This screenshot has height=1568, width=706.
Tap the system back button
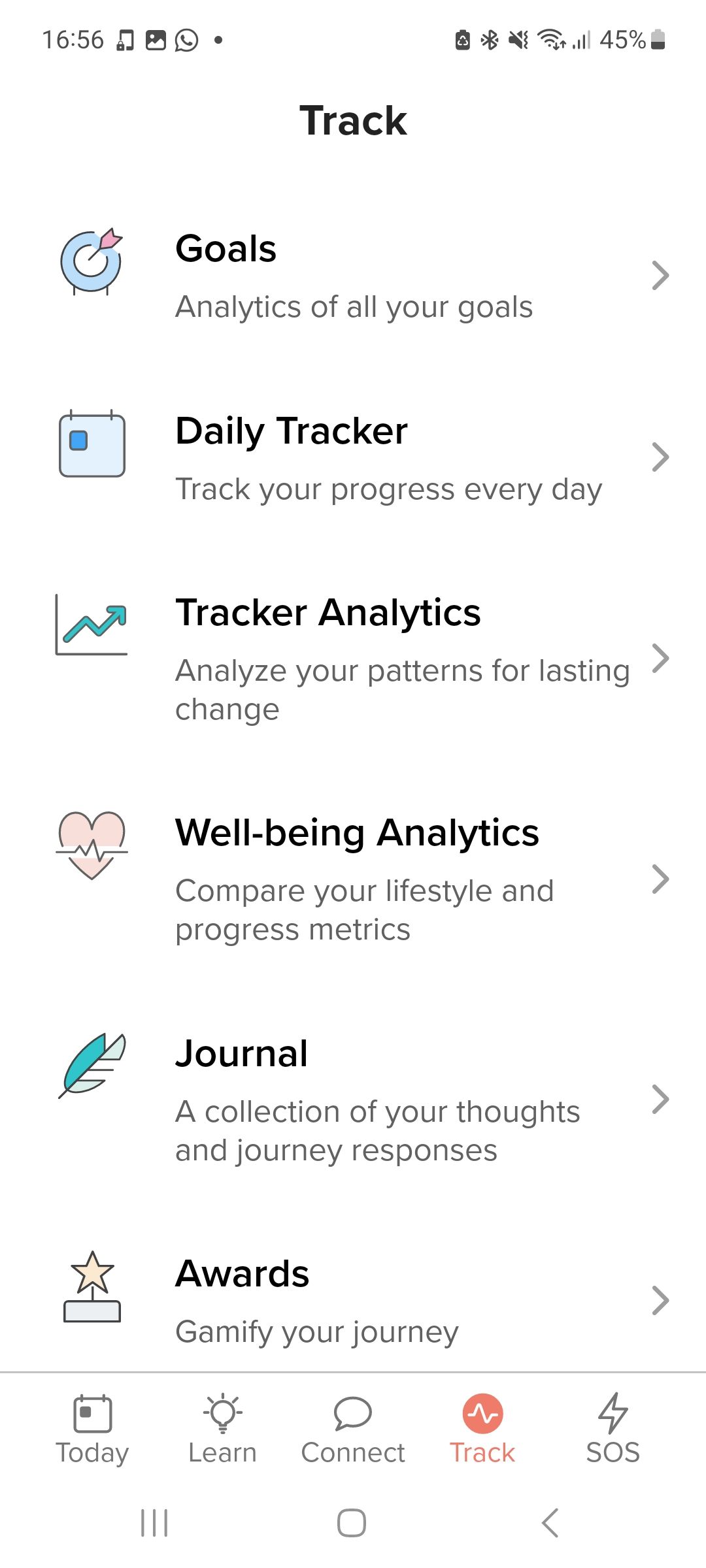(550, 1523)
